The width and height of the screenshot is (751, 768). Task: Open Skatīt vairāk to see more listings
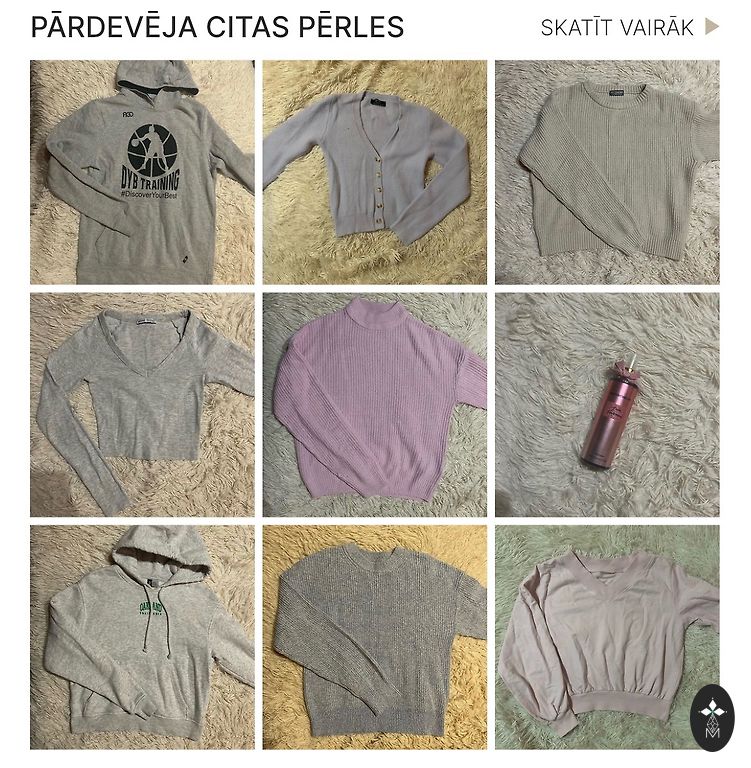(628, 27)
